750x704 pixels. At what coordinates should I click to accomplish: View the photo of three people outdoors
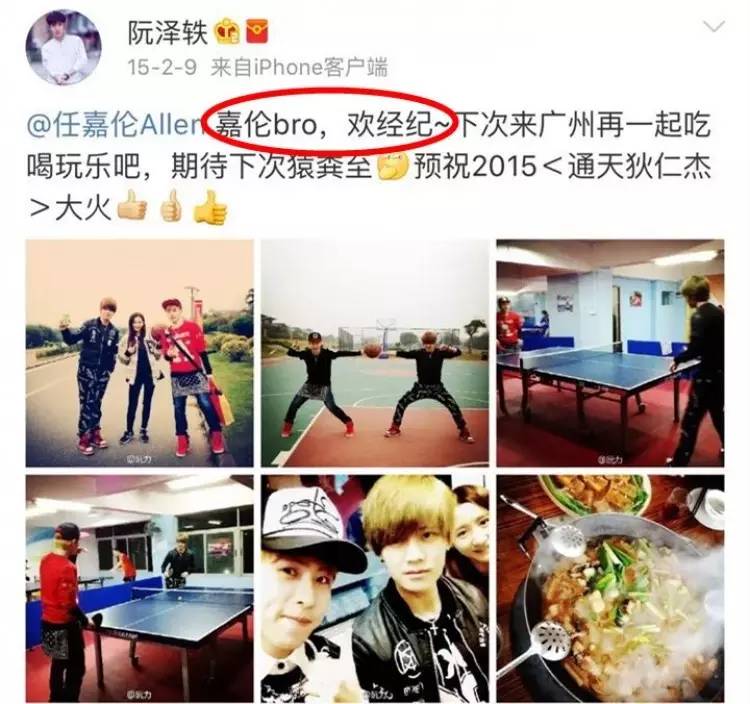(x=139, y=353)
